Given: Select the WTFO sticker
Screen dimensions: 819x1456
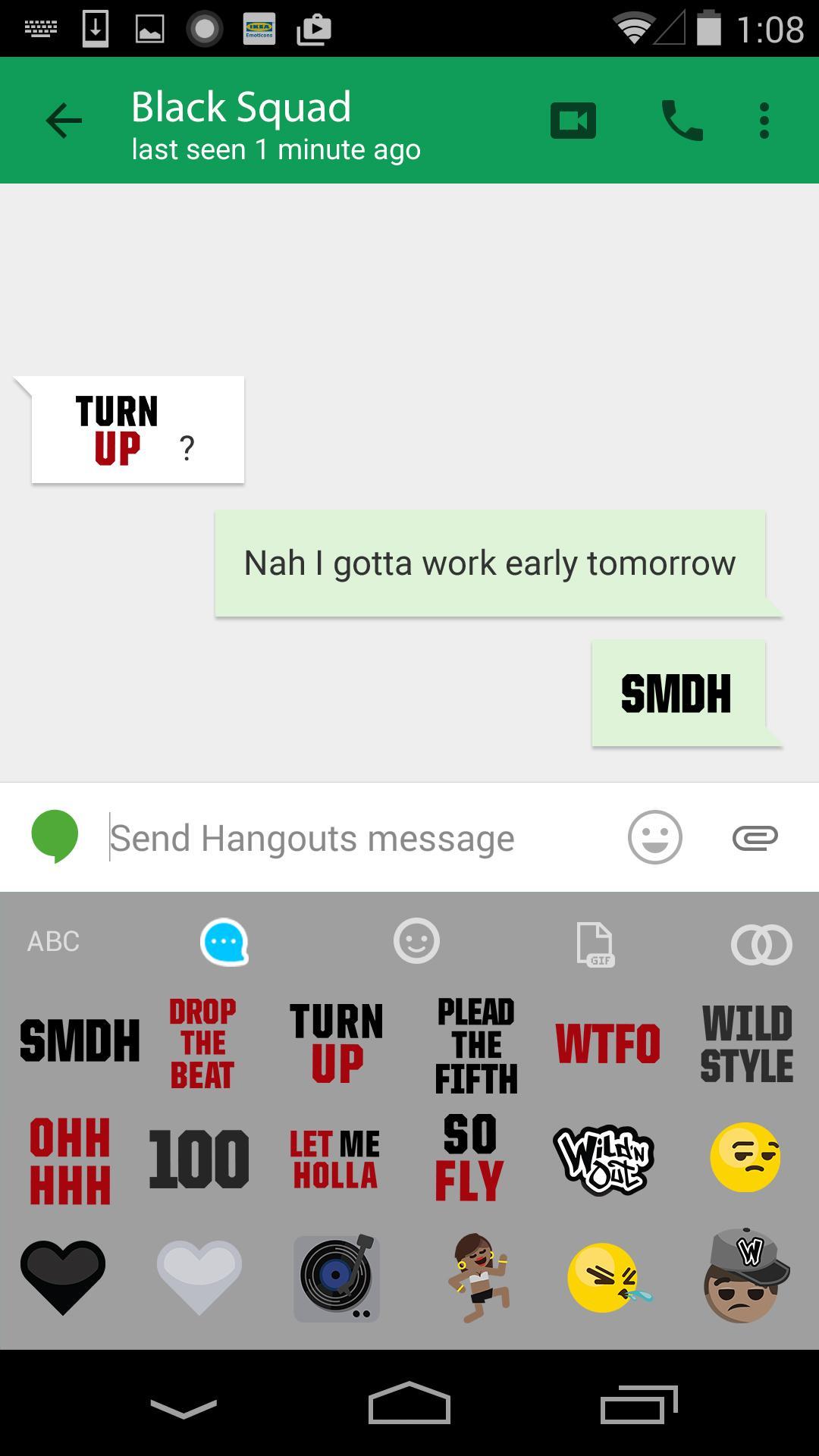Looking at the screenshot, I should point(607,1043).
